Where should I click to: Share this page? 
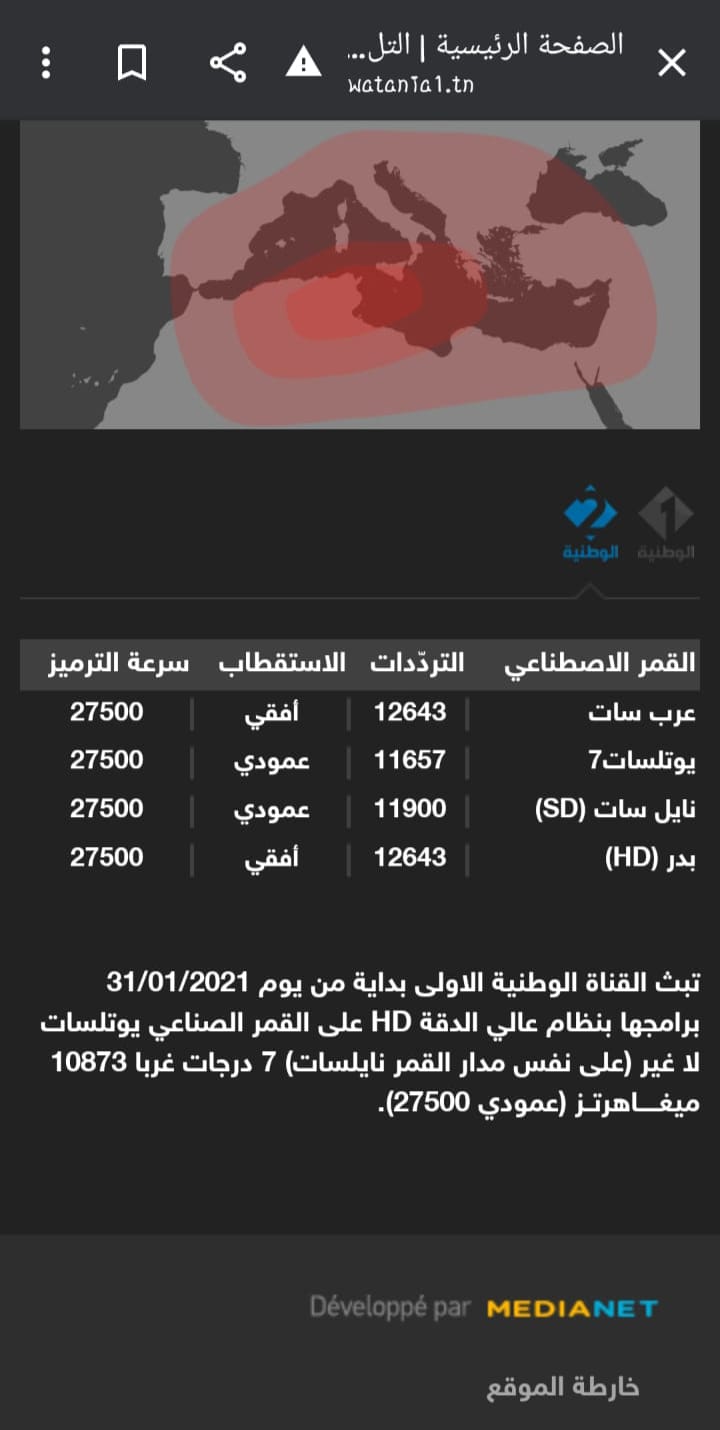point(228,63)
